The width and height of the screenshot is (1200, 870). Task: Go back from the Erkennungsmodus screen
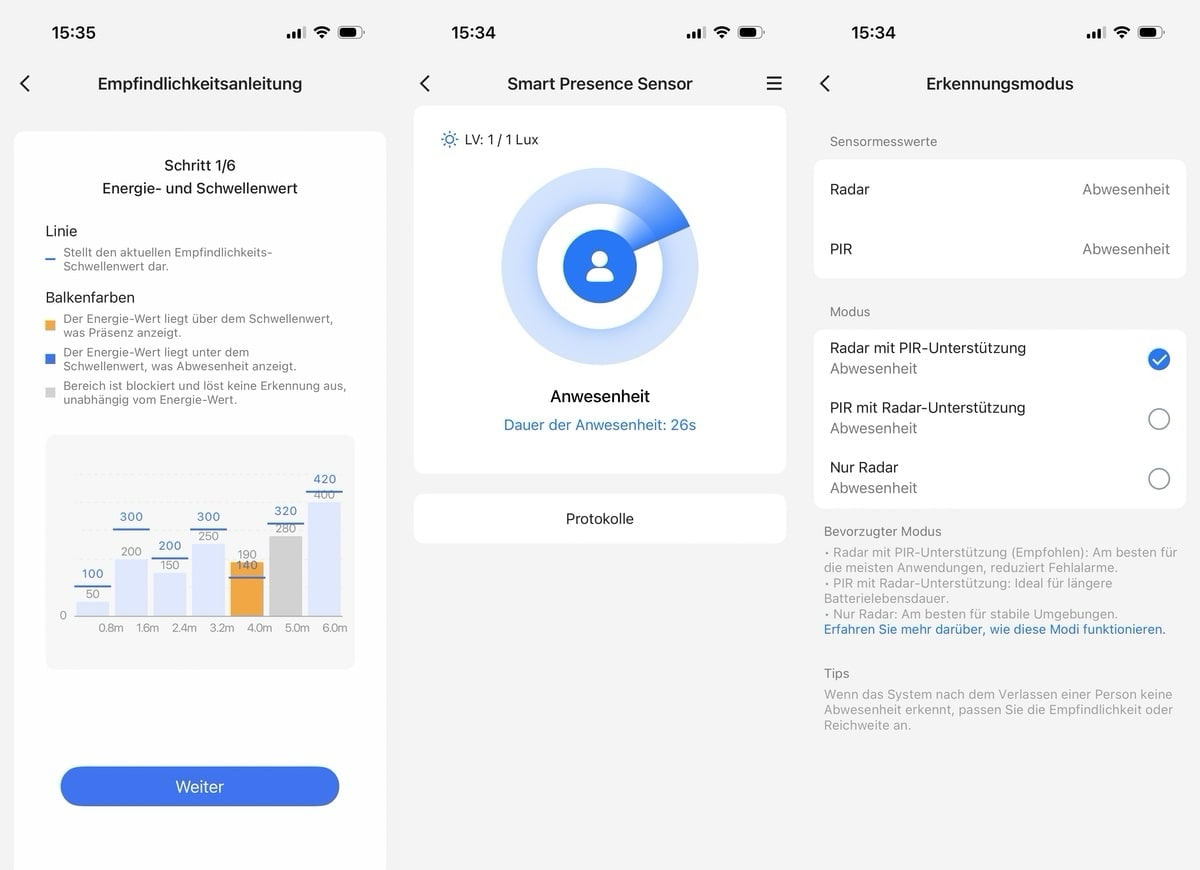point(825,84)
